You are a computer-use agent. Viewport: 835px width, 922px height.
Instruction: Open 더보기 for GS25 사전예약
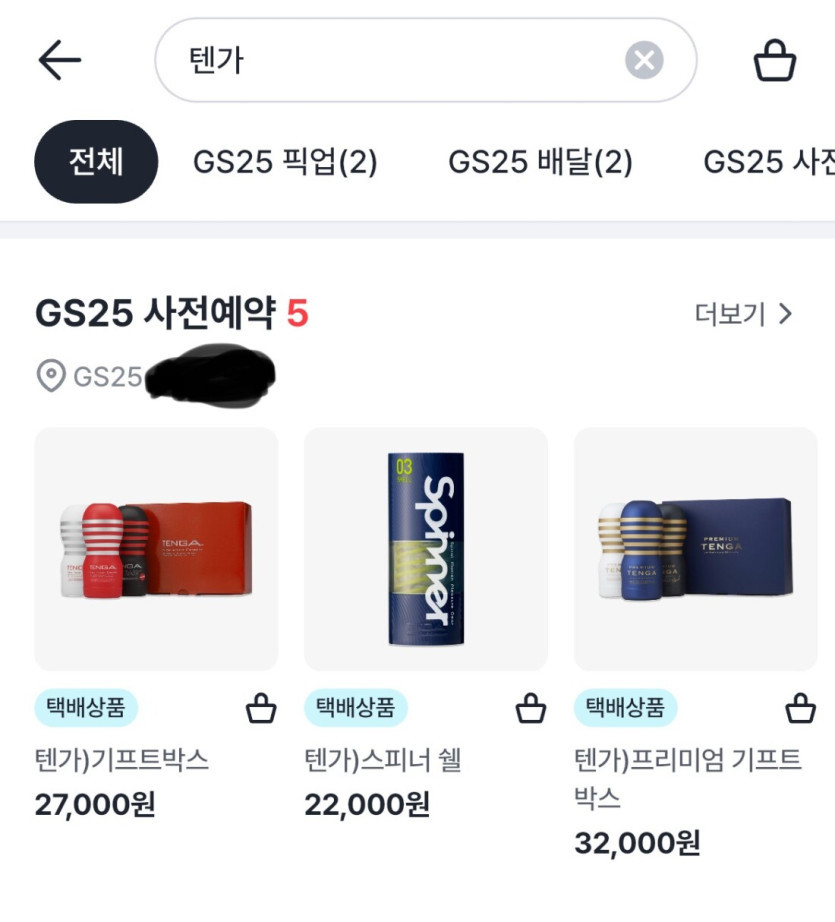(743, 314)
